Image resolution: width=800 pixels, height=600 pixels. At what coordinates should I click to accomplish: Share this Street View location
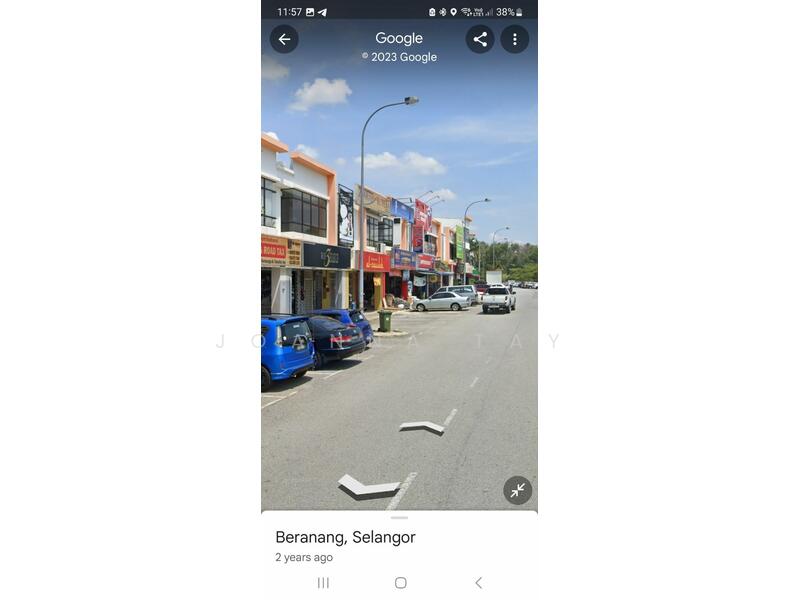tap(480, 39)
